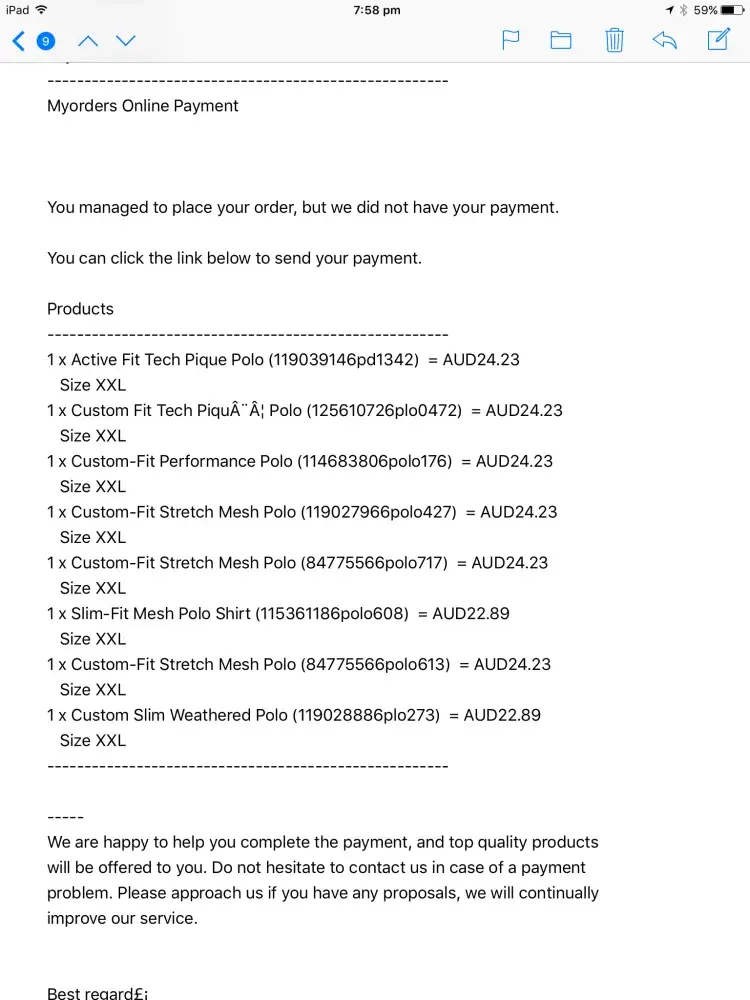Move this email to a folder
This screenshot has height=1000, width=750.
pyautogui.click(x=561, y=40)
